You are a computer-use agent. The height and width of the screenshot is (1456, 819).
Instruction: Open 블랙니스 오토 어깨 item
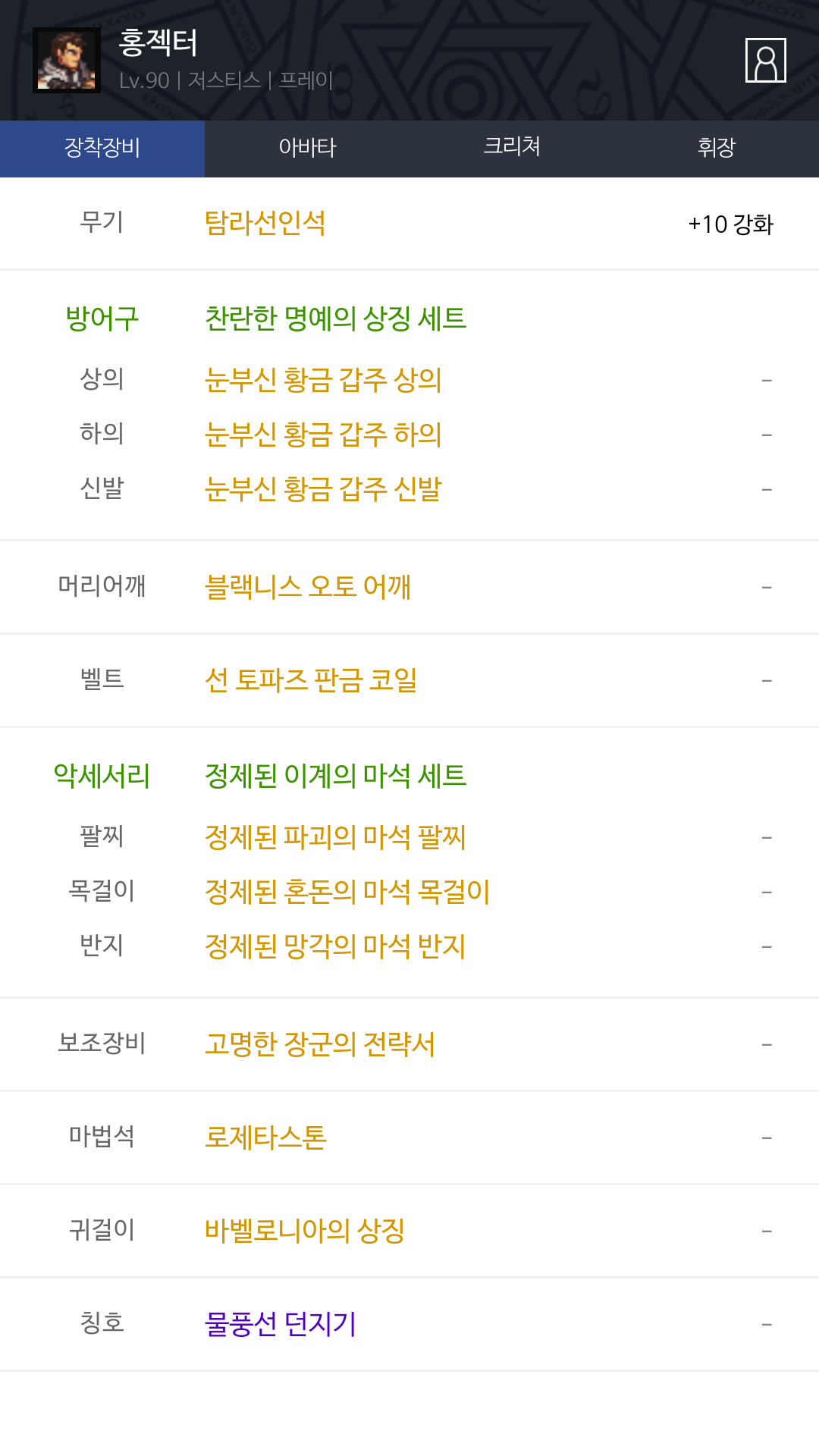[x=308, y=587]
